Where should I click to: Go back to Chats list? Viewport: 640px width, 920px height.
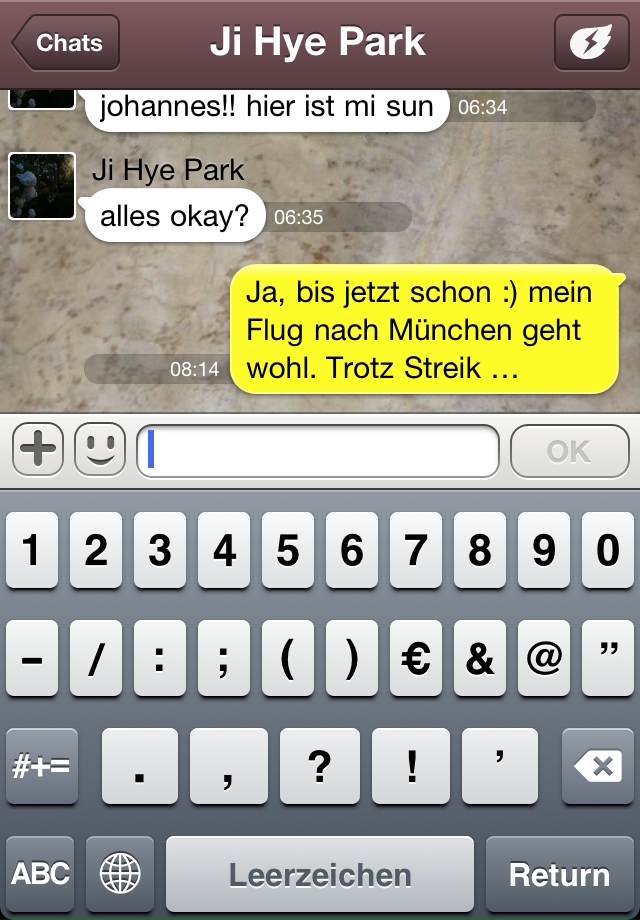pyautogui.click(x=66, y=43)
